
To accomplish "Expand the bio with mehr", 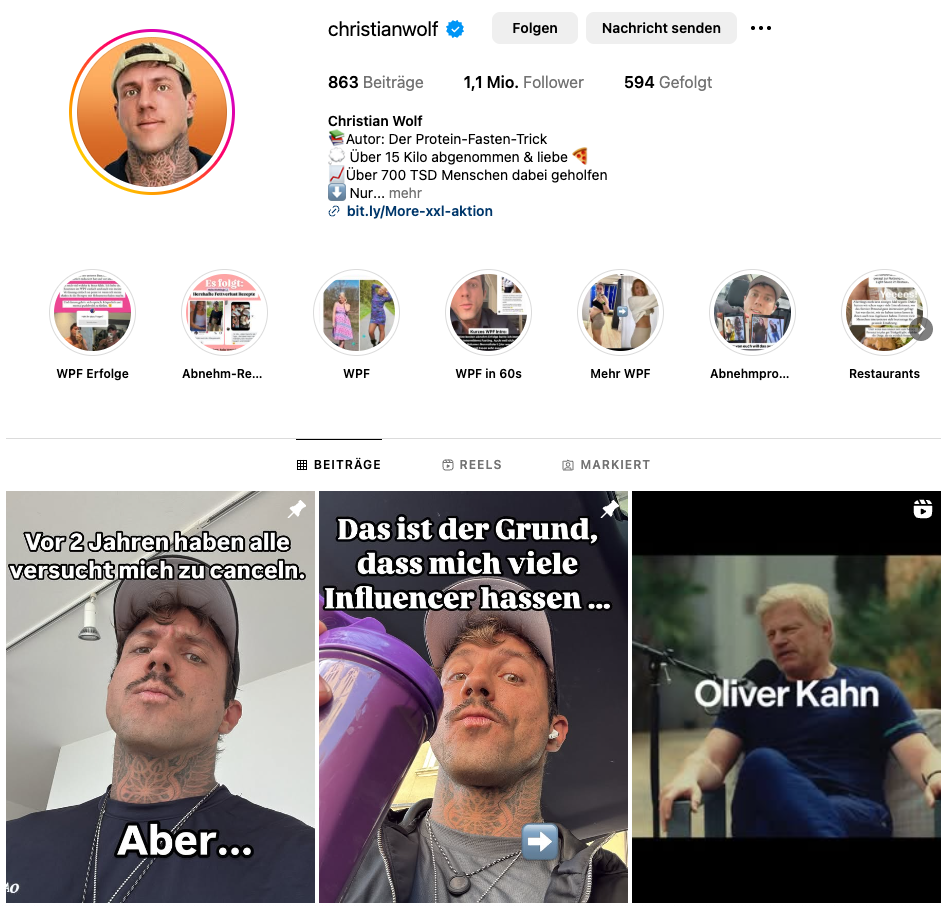I will pyautogui.click(x=405, y=193).
